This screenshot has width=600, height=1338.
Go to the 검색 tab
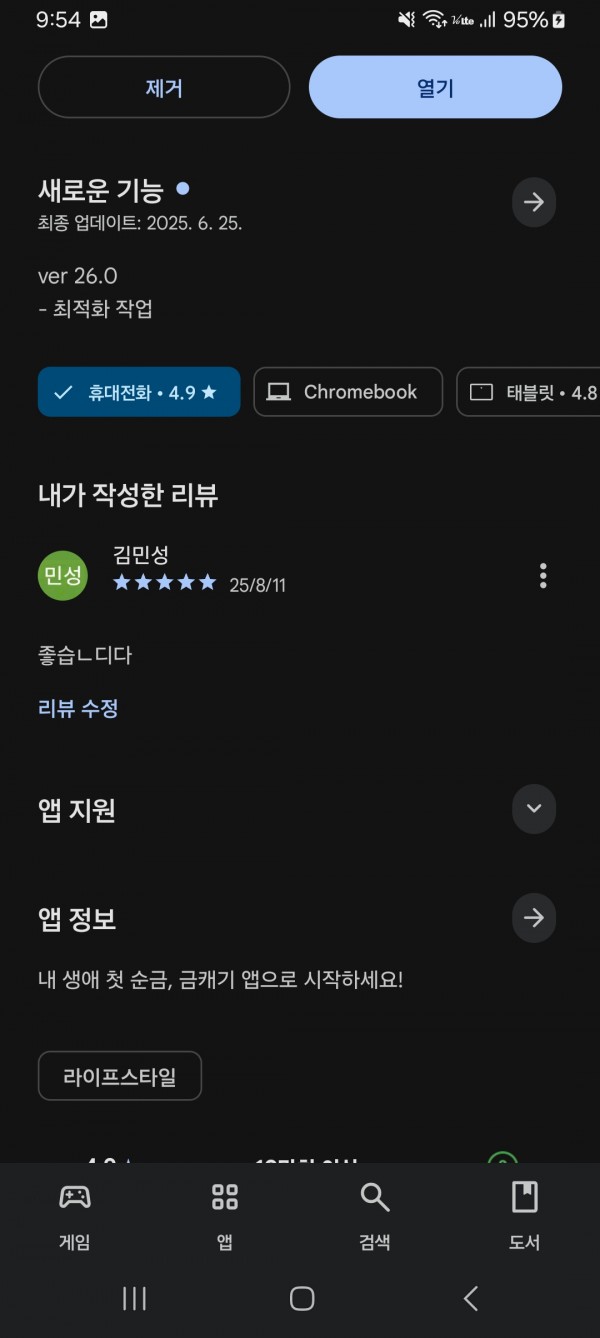click(375, 1215)
